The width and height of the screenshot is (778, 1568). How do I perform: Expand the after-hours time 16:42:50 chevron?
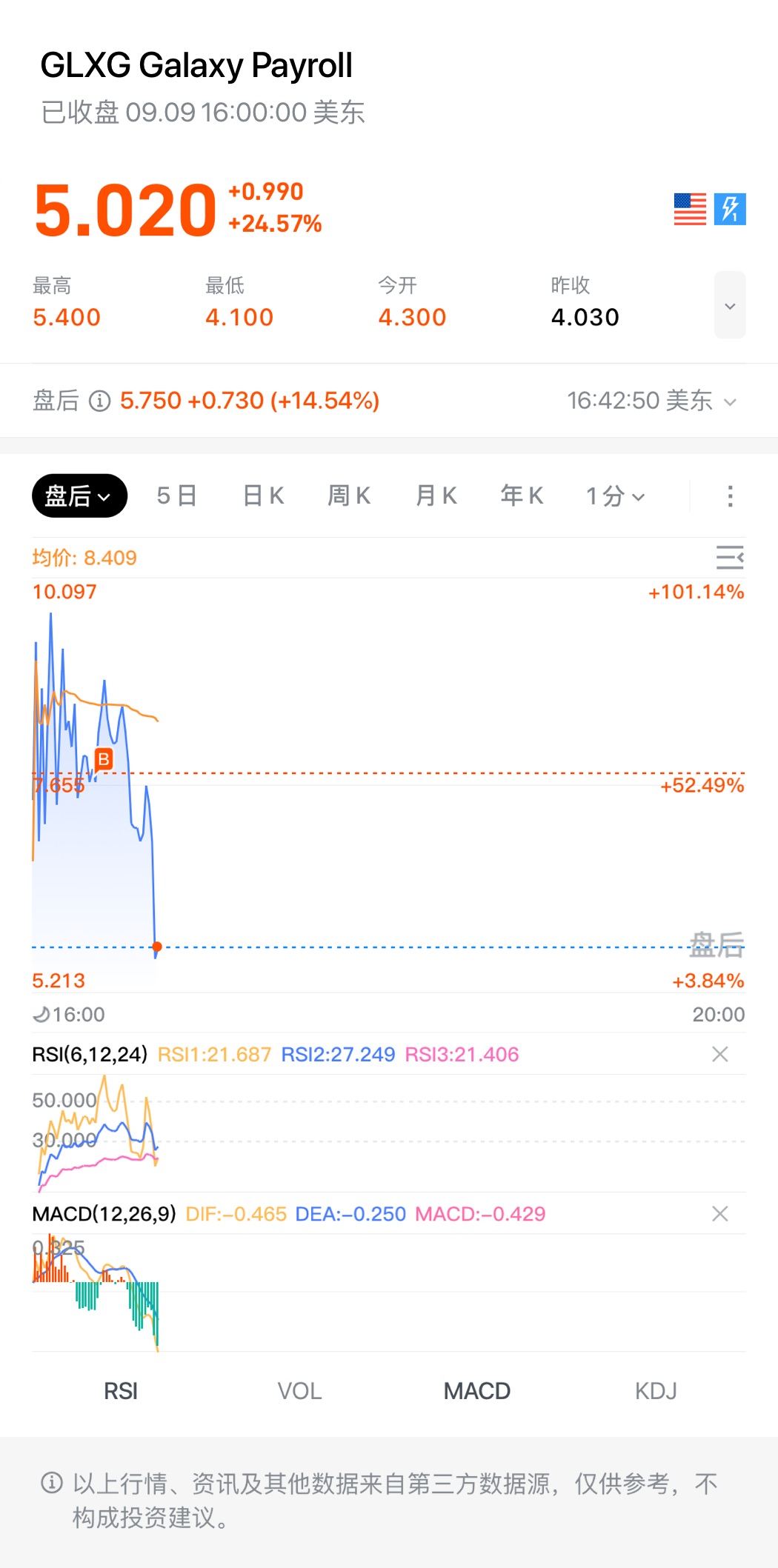click(x=730, y=402)
